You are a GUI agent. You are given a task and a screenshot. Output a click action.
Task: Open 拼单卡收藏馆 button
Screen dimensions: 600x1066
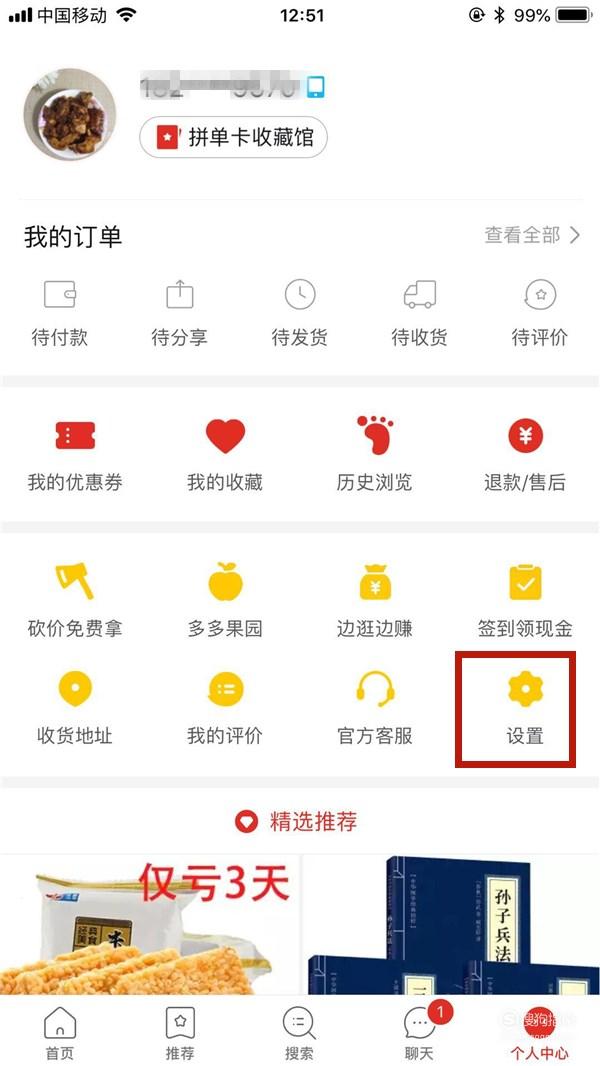[233, 137]
